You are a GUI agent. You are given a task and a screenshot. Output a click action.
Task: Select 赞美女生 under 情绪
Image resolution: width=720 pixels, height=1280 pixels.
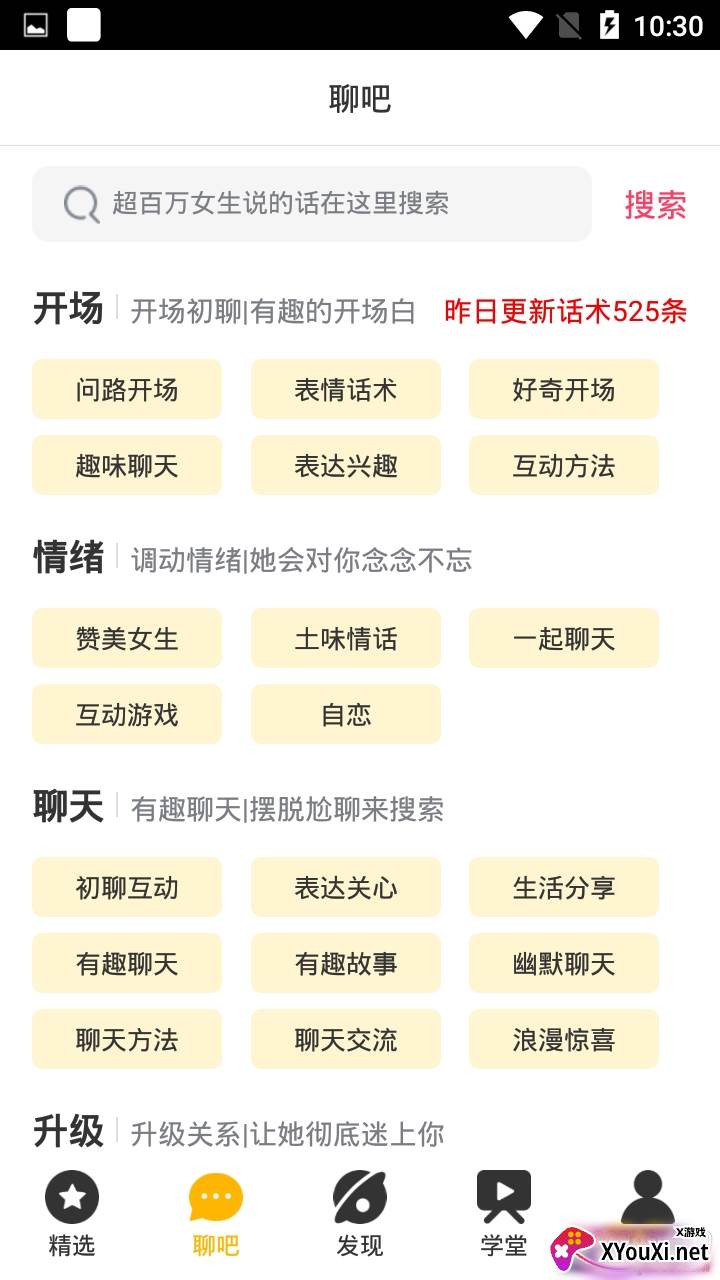coord(127,638)
